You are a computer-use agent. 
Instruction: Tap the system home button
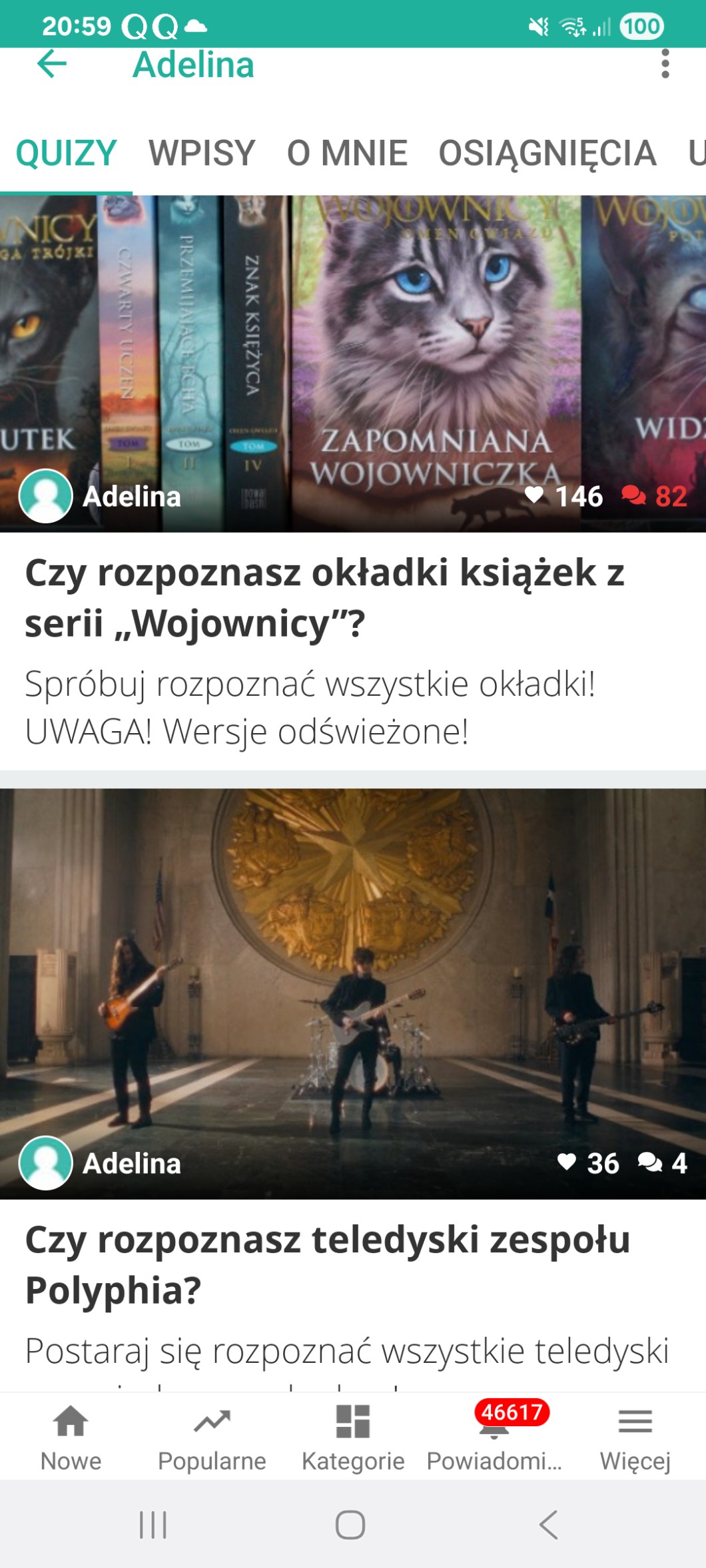click(x=350, y=1525)
